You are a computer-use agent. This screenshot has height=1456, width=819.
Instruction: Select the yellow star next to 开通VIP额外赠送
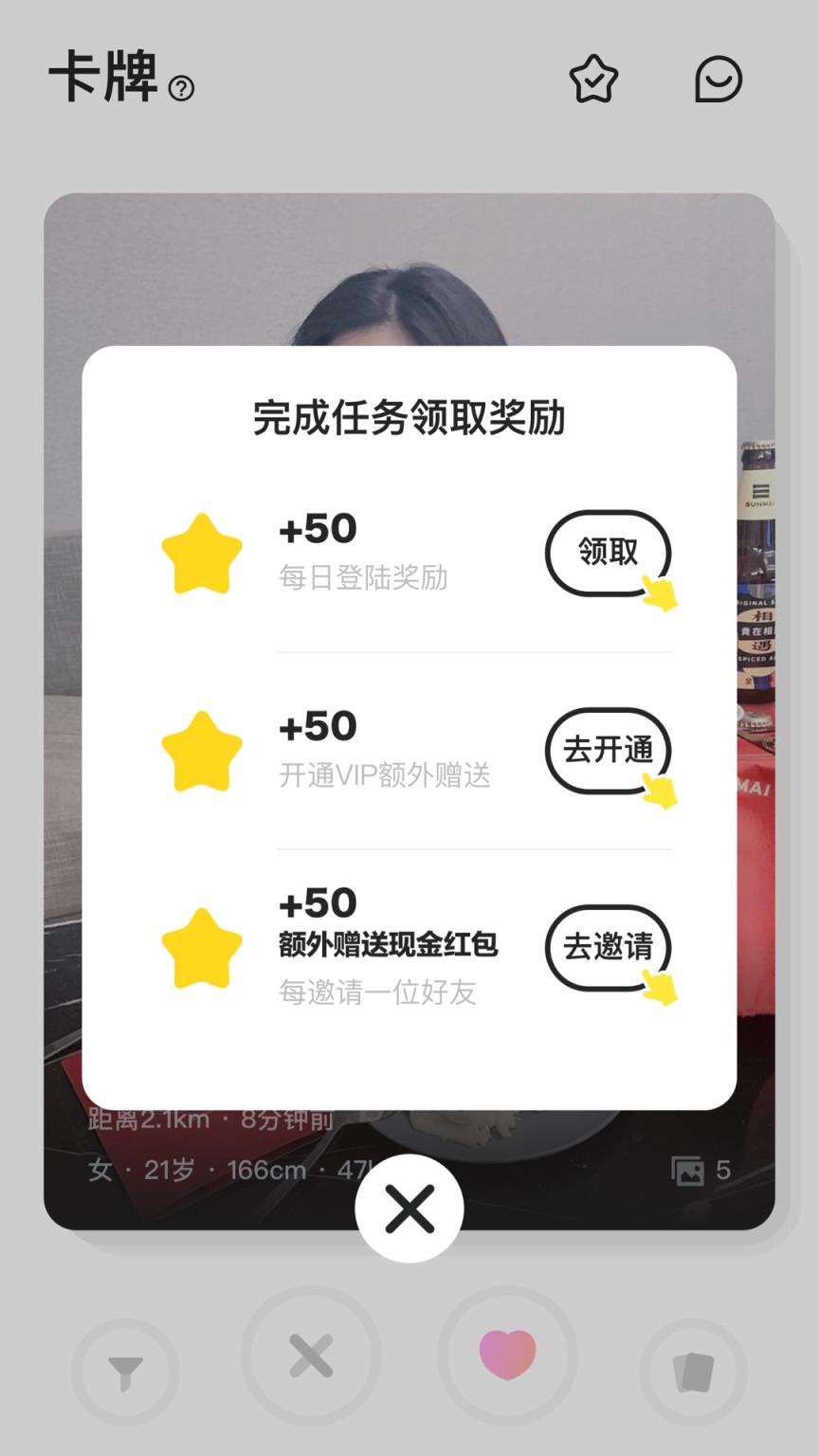click(x=202, y=752)
